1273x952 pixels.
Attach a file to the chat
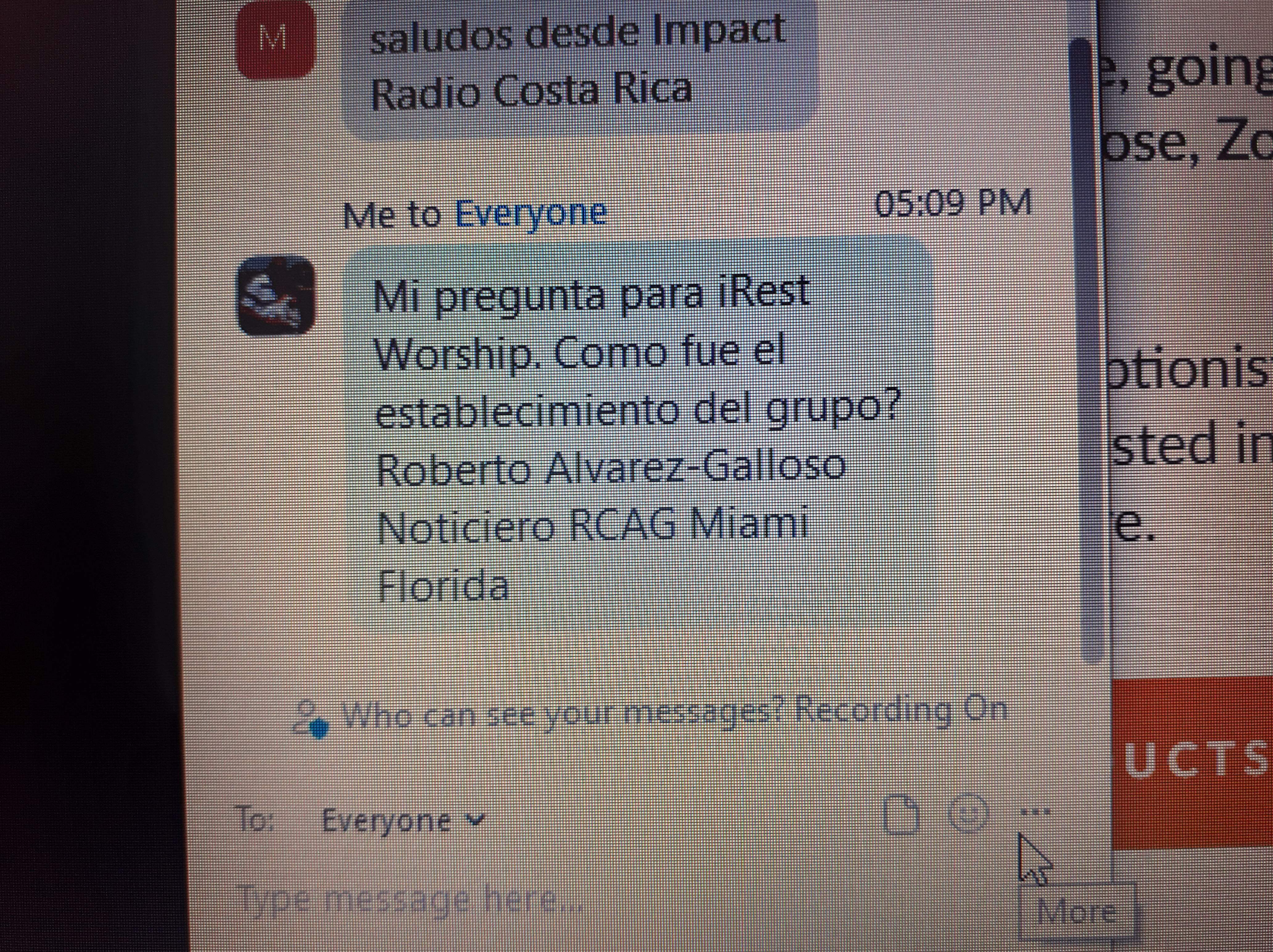pos(901,815)
